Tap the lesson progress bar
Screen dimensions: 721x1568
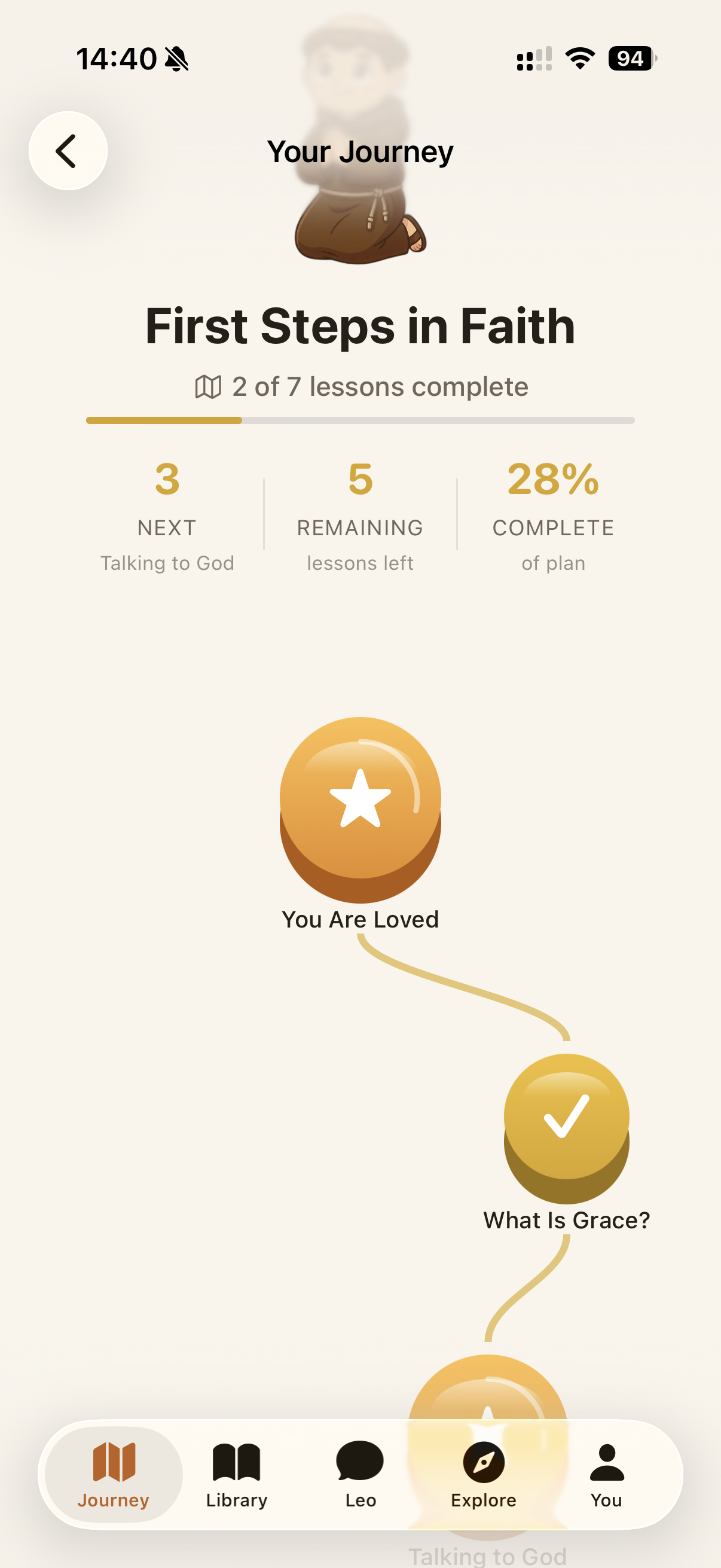(x=360, y=419)
